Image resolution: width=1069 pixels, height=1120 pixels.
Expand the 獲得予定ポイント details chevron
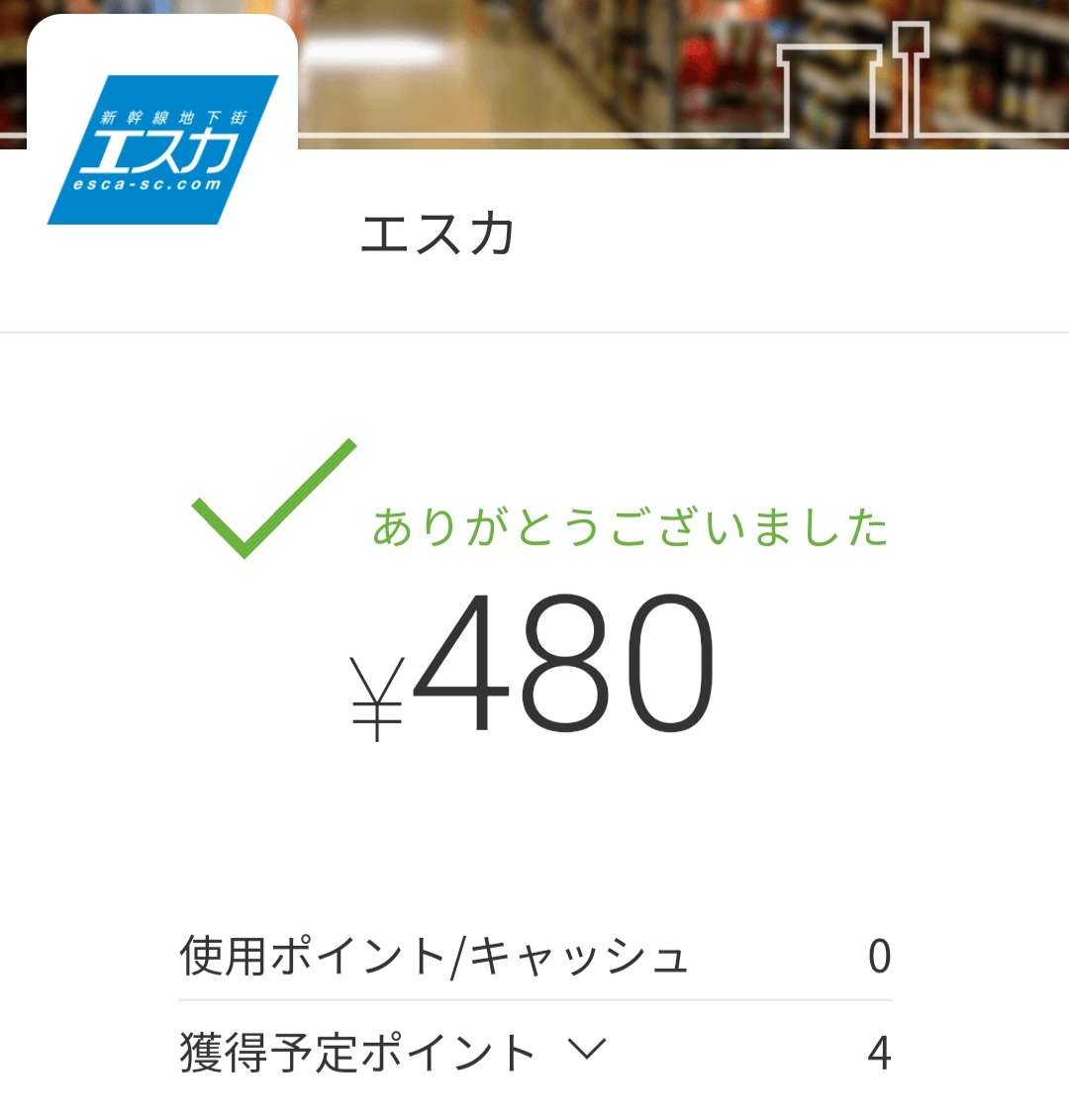coord(586,1050)
